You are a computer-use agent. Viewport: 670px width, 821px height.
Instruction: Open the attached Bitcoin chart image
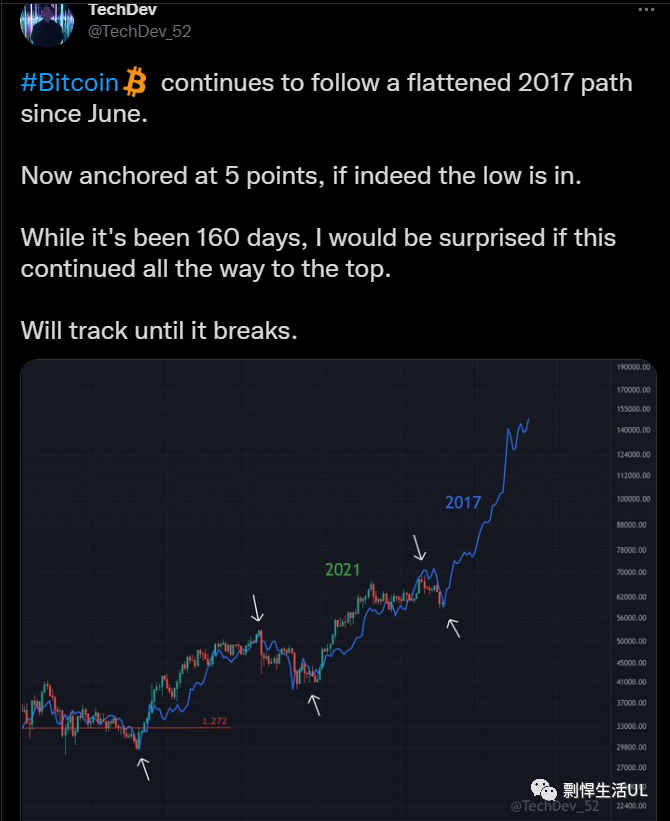click(x=338, y=590)
